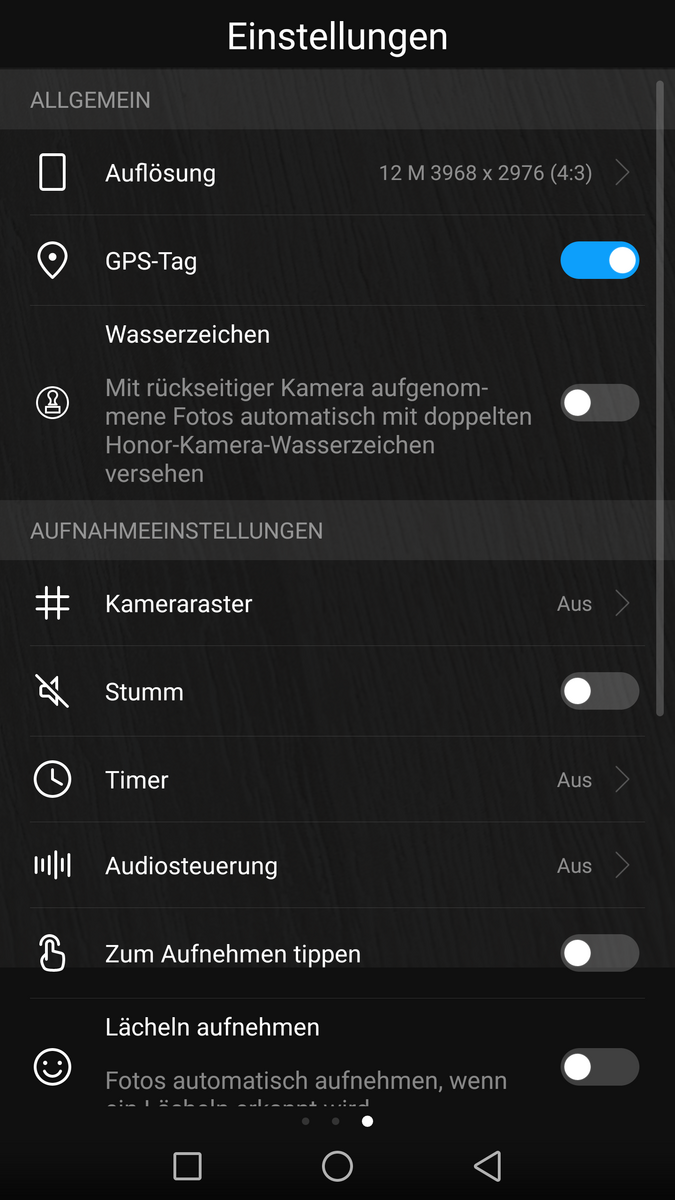Open Kameraraster grid options
The image size is (675, 1200).
click(337, 604)
